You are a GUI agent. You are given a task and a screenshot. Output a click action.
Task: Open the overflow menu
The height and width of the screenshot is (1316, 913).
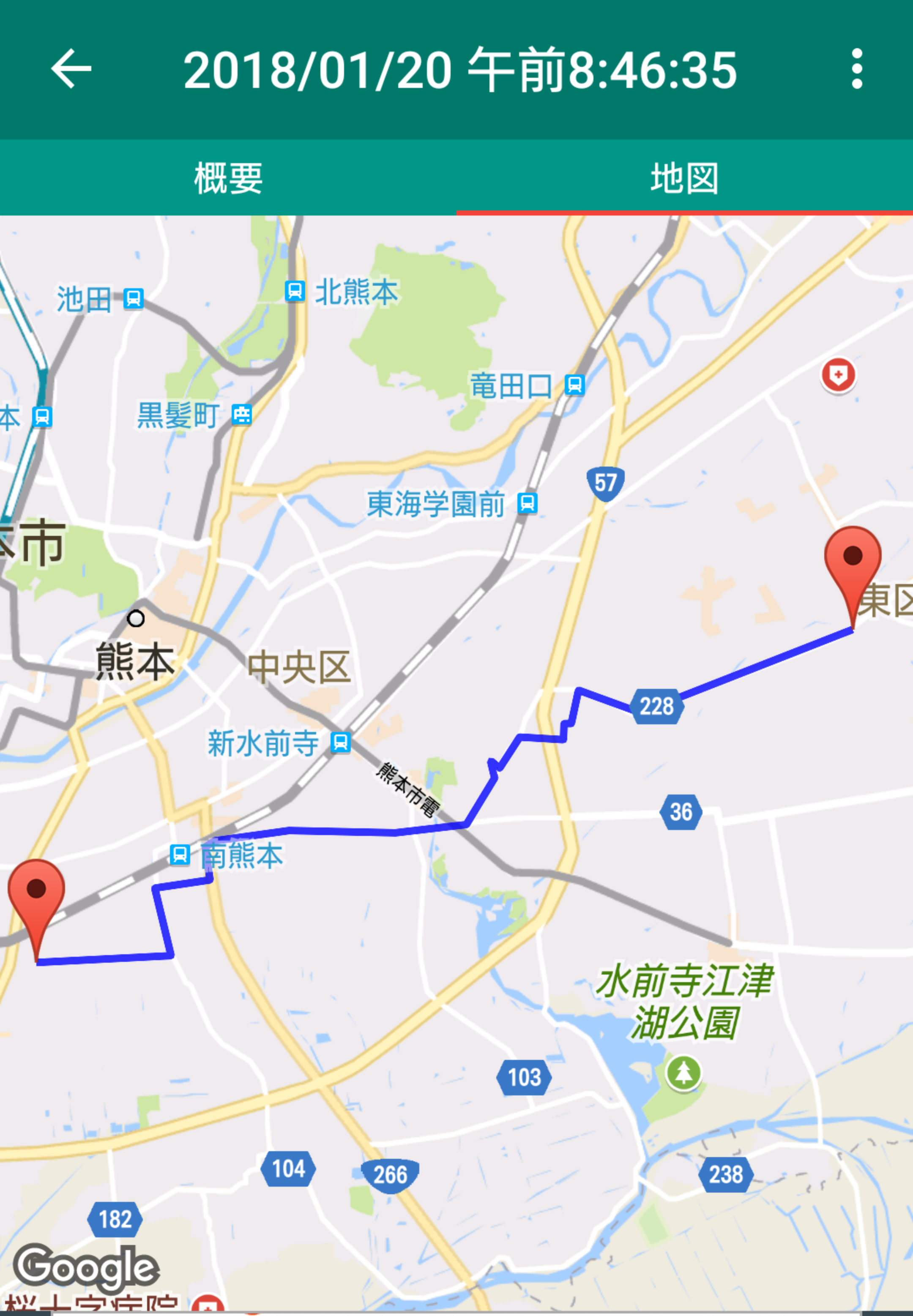pyautogui.click(x=856, y=68)
